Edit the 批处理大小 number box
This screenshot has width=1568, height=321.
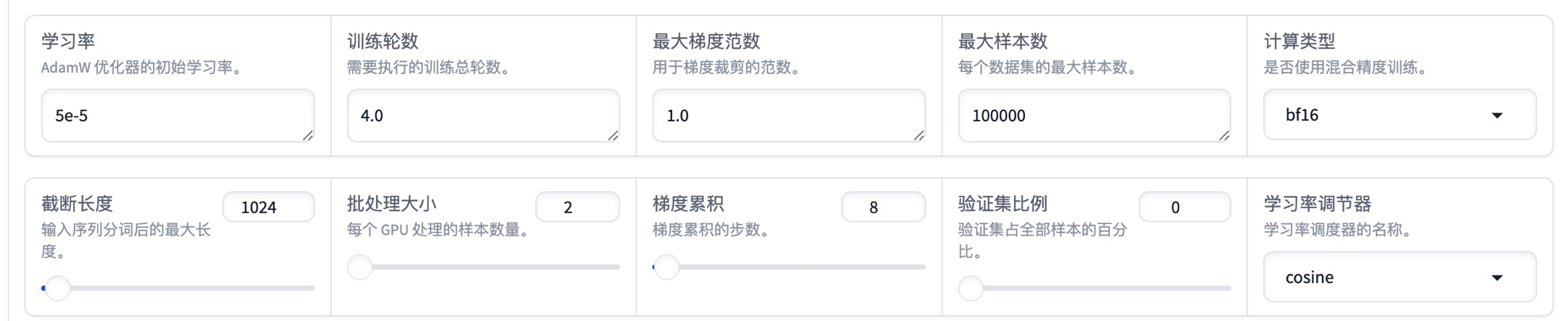coord(577,207)
